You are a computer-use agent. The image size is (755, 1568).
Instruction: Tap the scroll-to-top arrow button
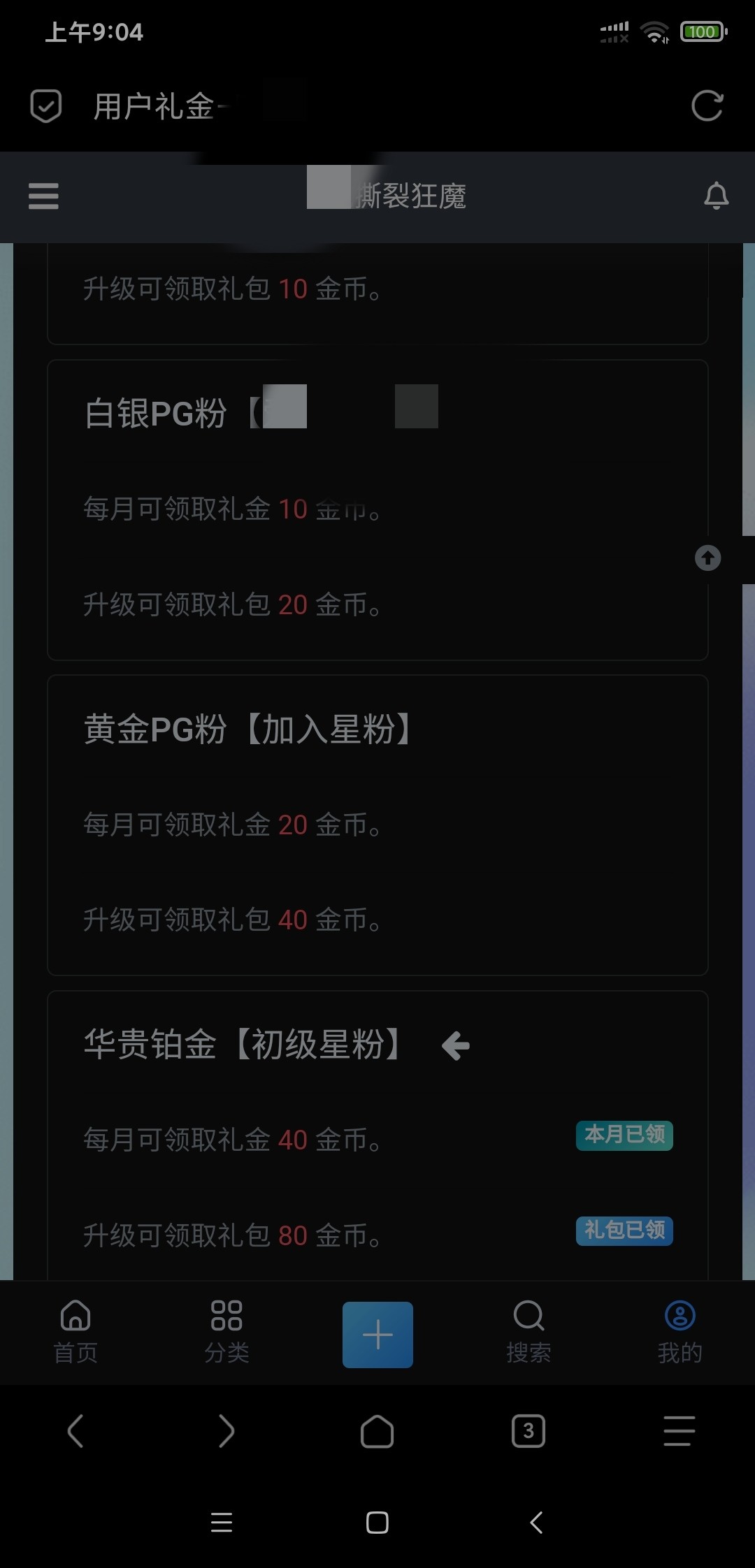point(707,558)
